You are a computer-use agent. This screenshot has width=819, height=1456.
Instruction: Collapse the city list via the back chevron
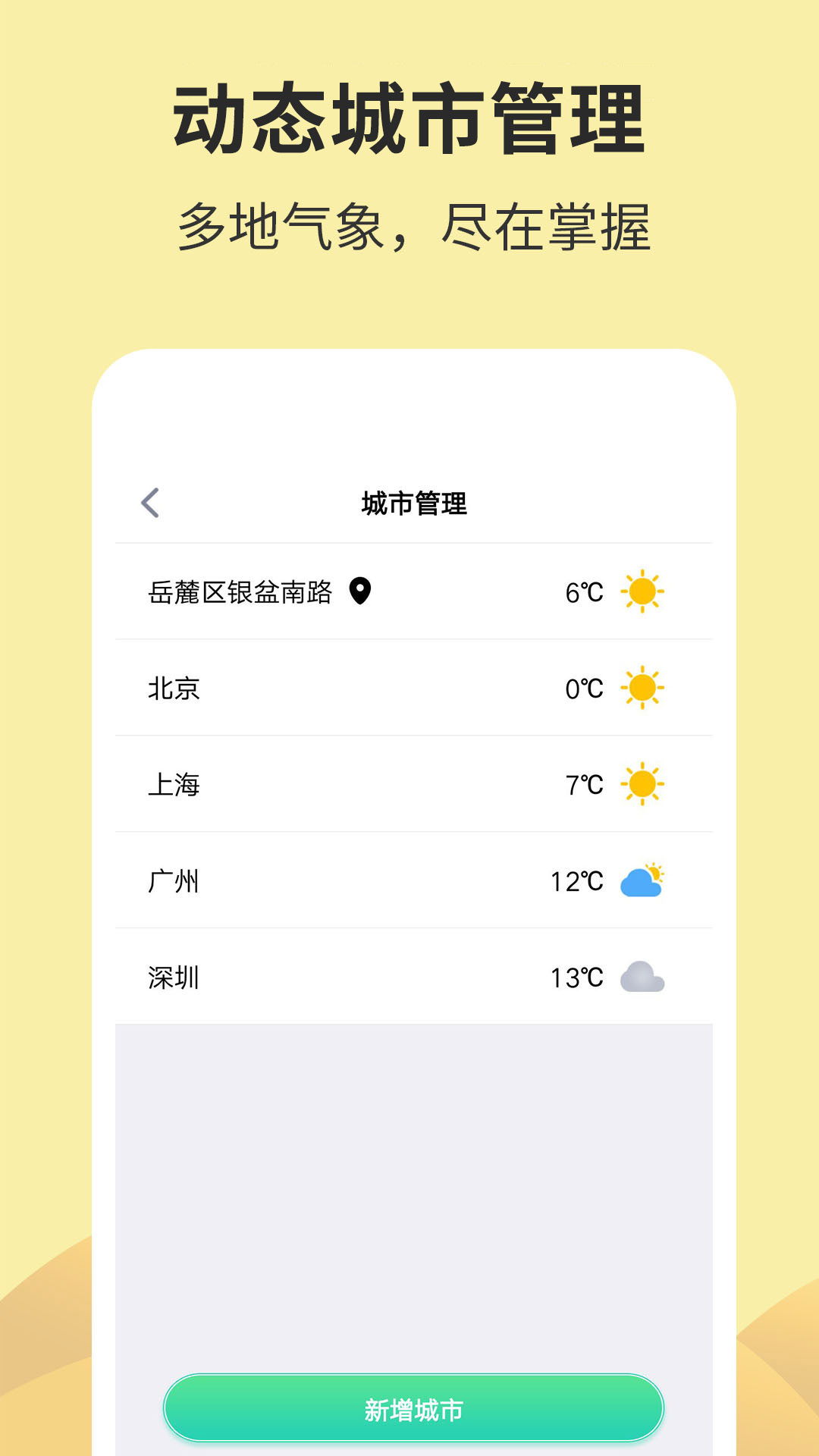click(x=150, y=503)
